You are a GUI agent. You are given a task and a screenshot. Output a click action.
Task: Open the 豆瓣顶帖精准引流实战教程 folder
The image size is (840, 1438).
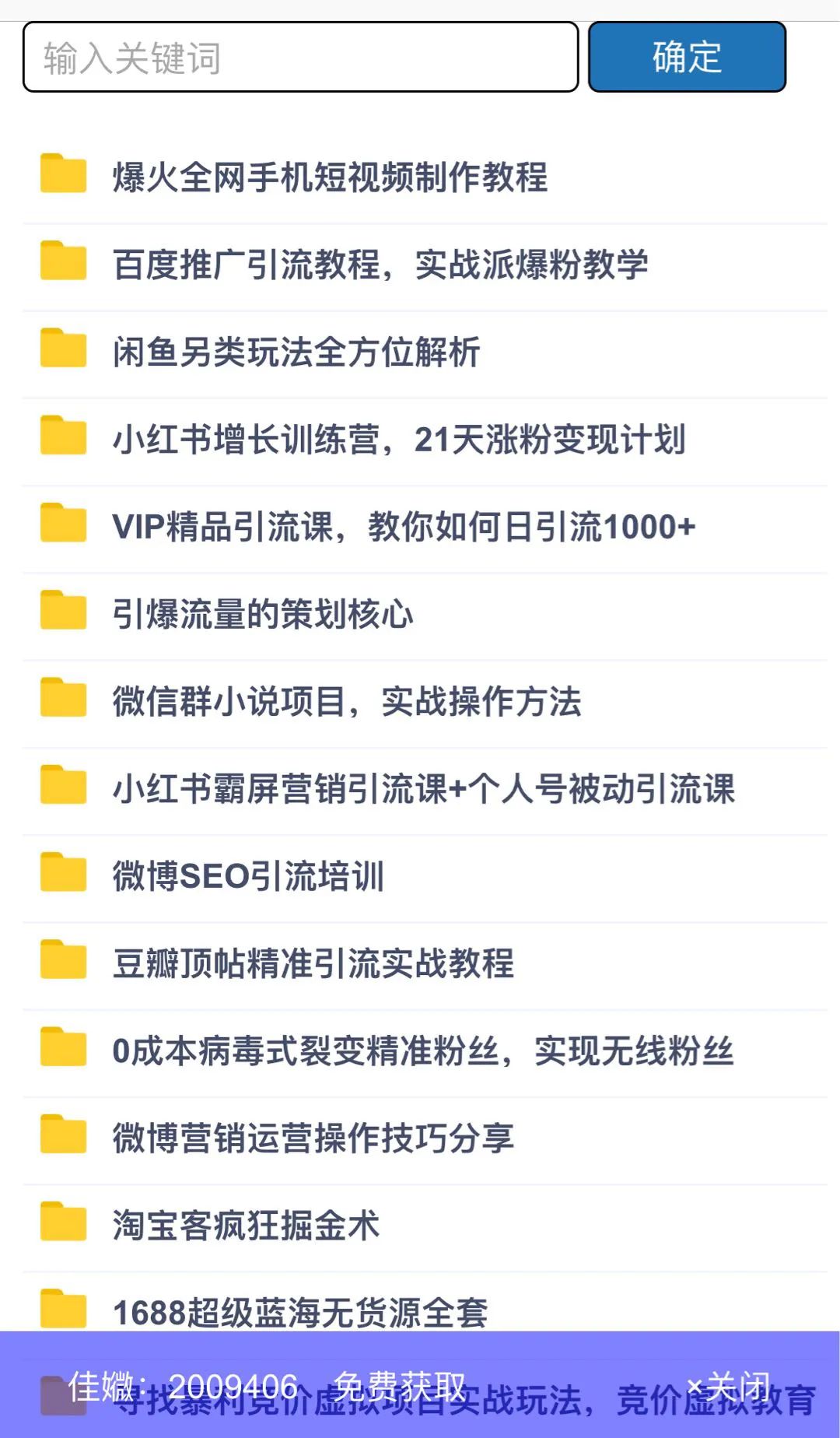pyautogui.click(x=425, y=963)
